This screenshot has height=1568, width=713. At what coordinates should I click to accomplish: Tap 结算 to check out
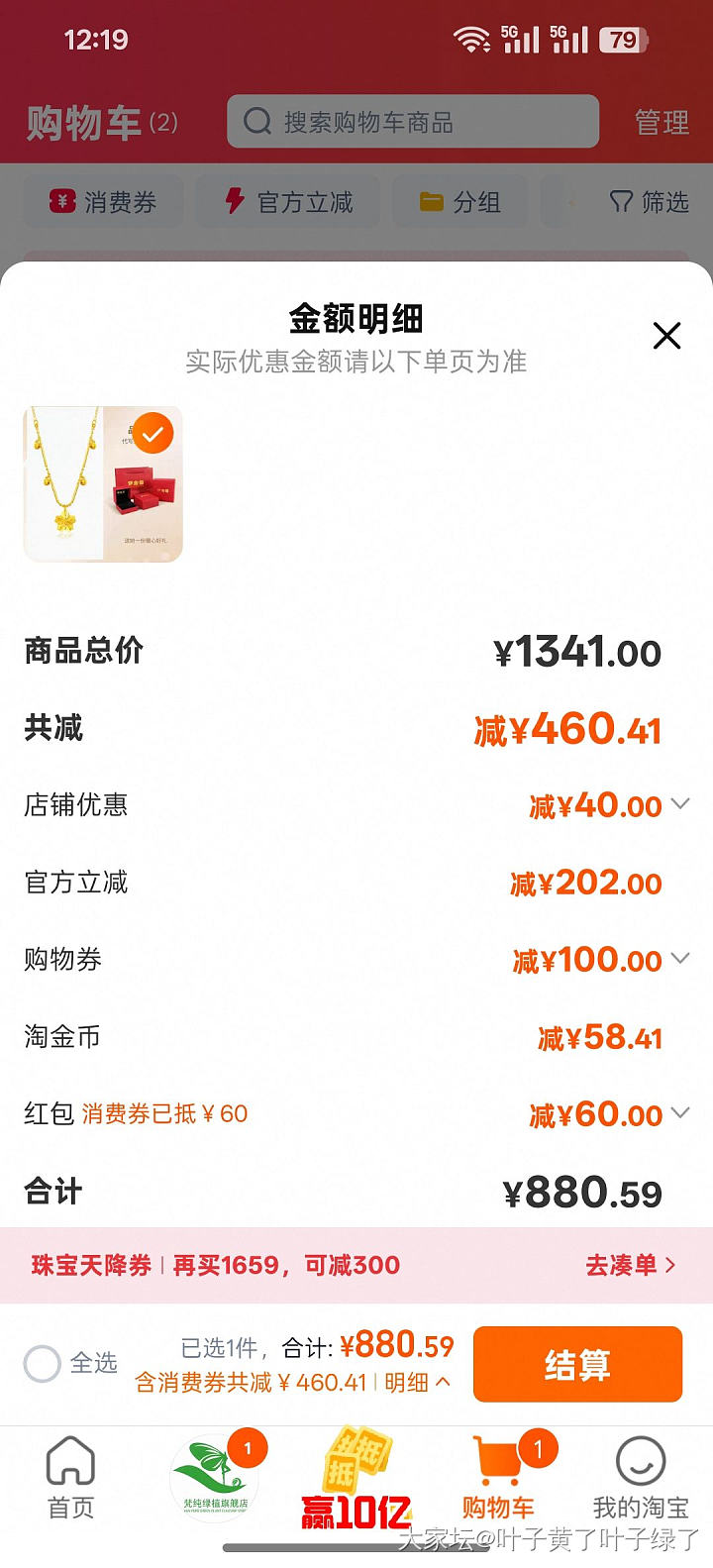pos(577,1364)
